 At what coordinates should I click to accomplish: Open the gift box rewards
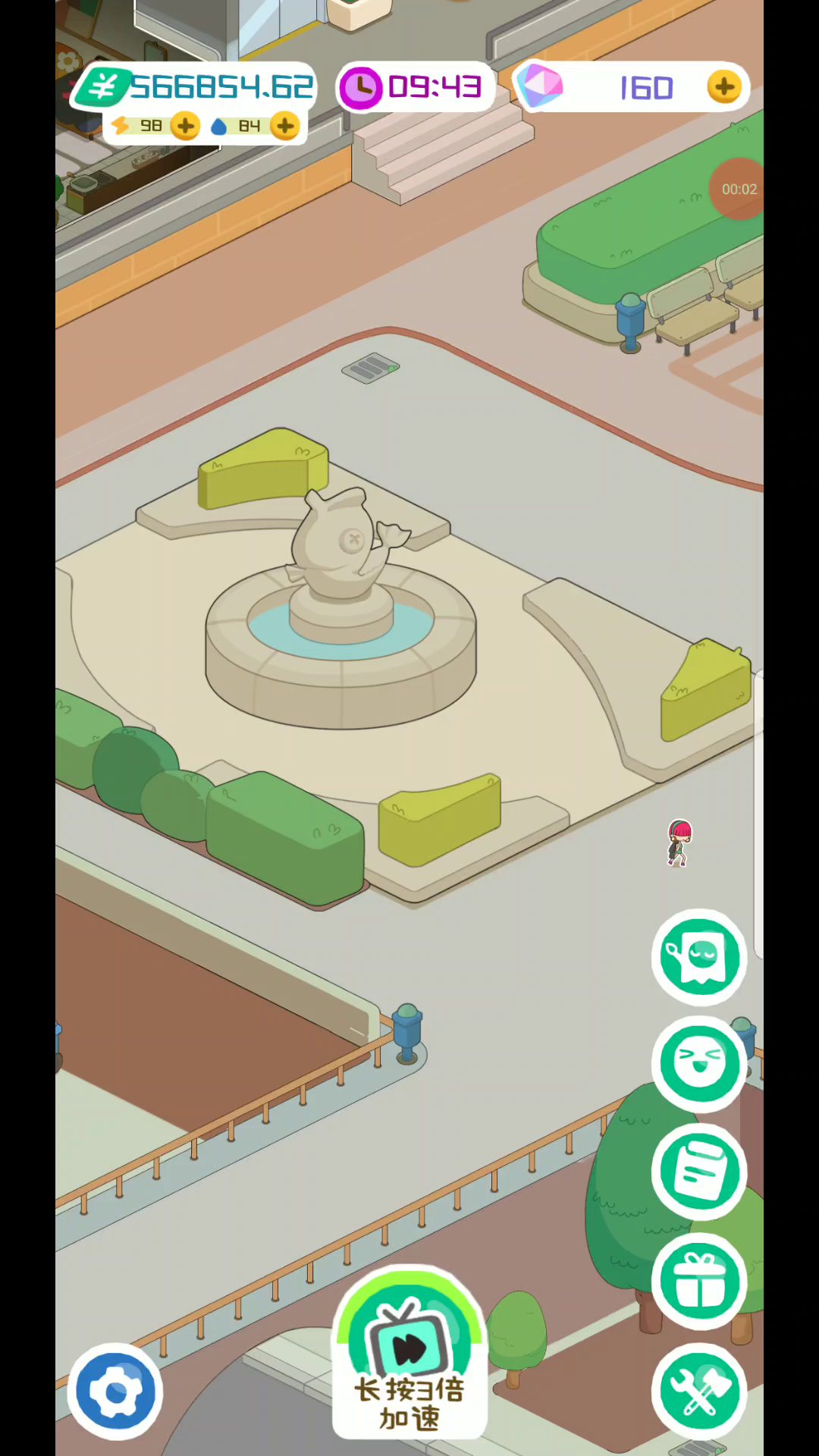click(x=699, y=1282)
